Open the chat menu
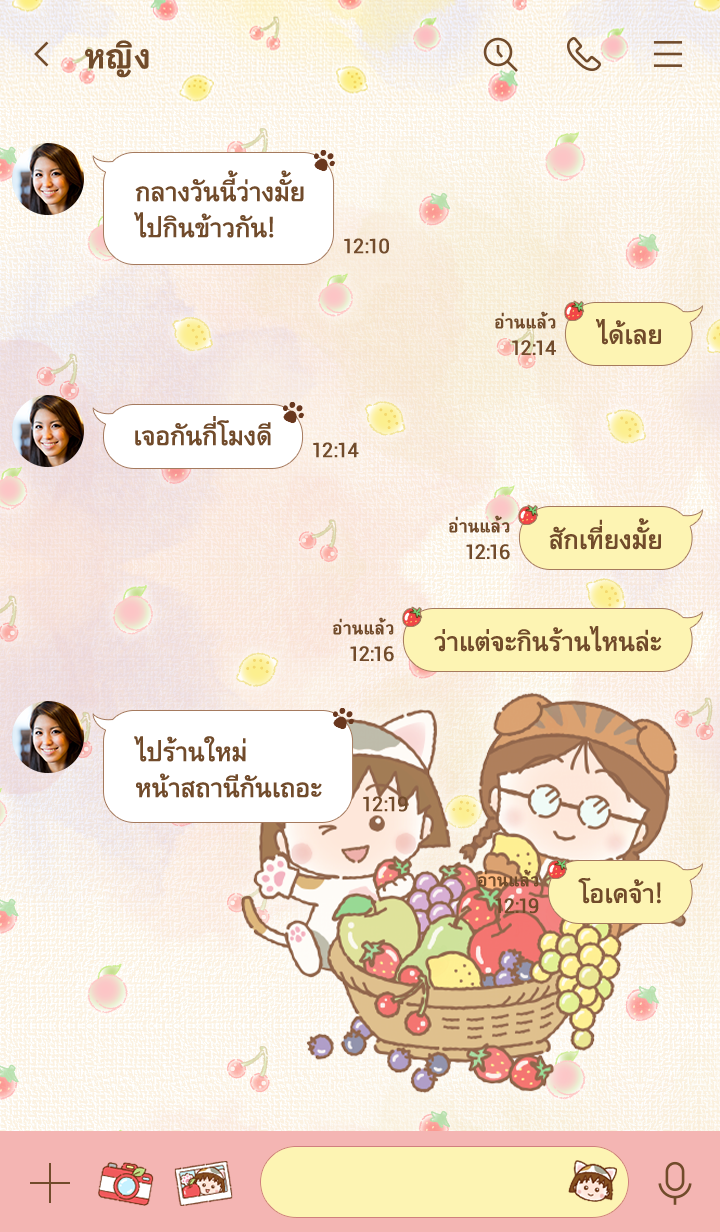Screen dimensions: 720x1232 (x=667, y=55)
